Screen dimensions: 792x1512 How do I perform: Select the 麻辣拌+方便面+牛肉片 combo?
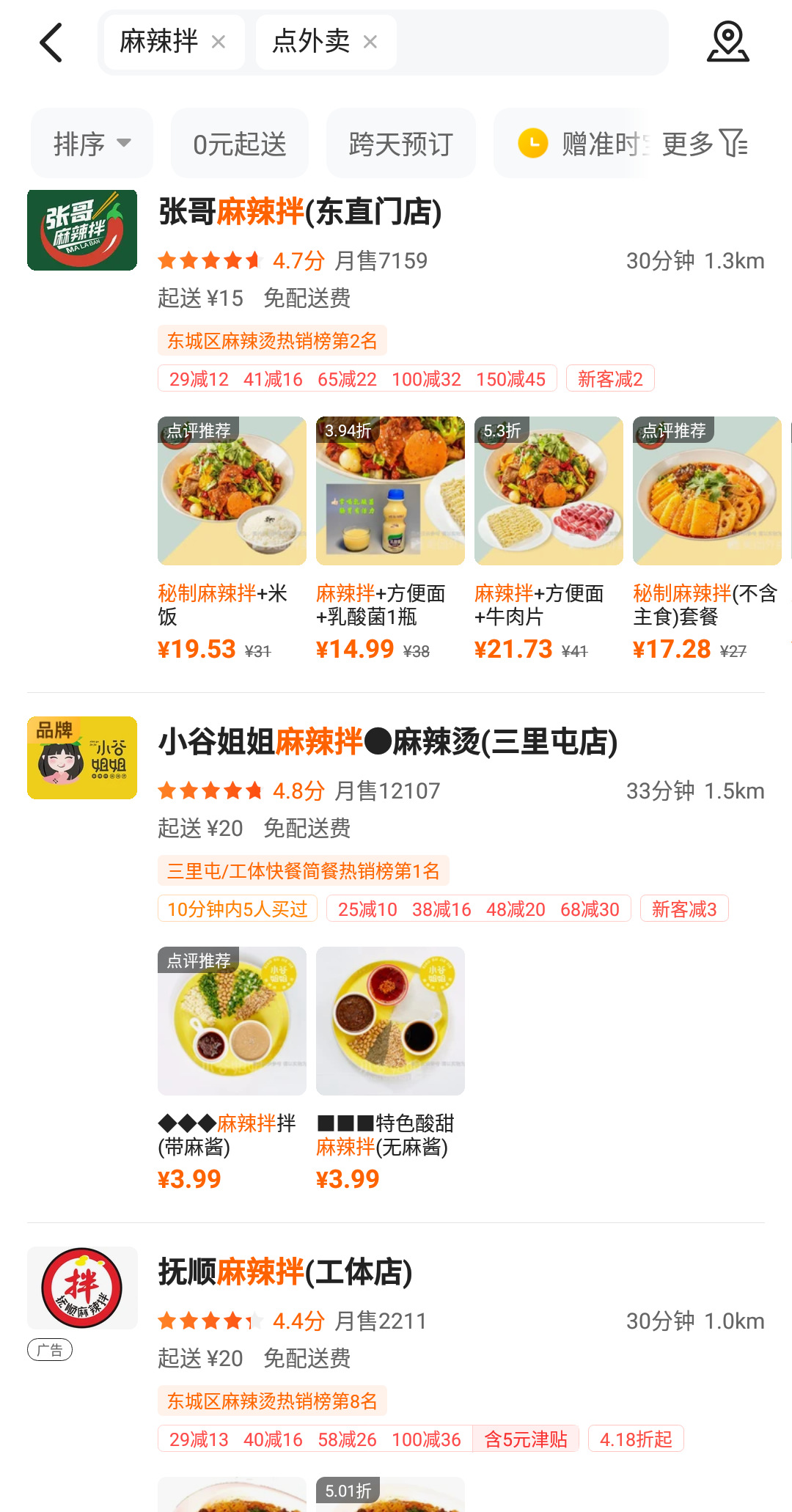(x=549, y=491)
